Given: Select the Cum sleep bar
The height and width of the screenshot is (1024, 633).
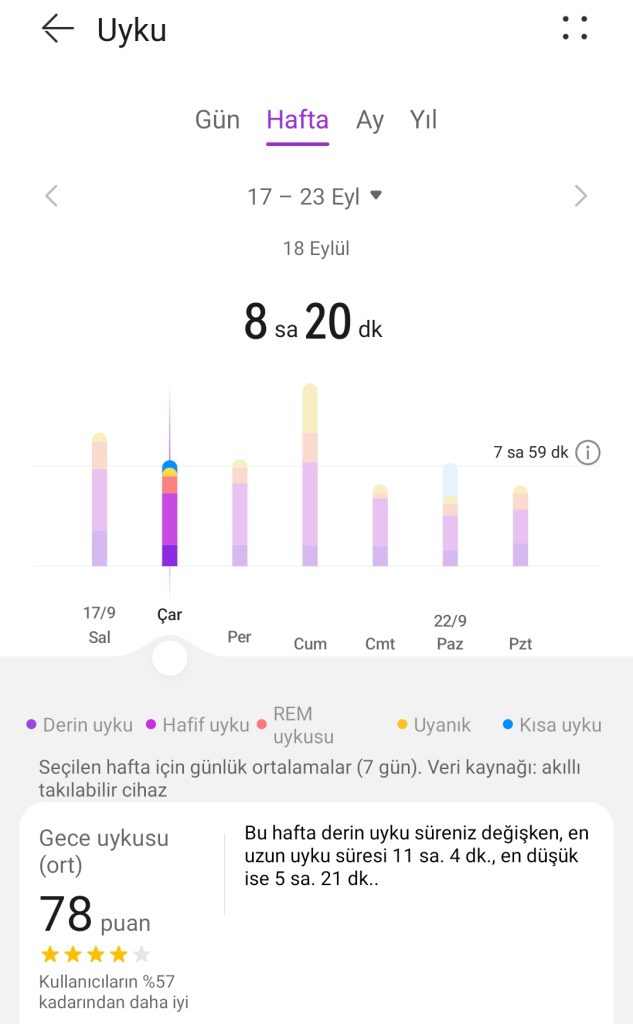Looking at the screenshot, I should click(x=310, y=476).
